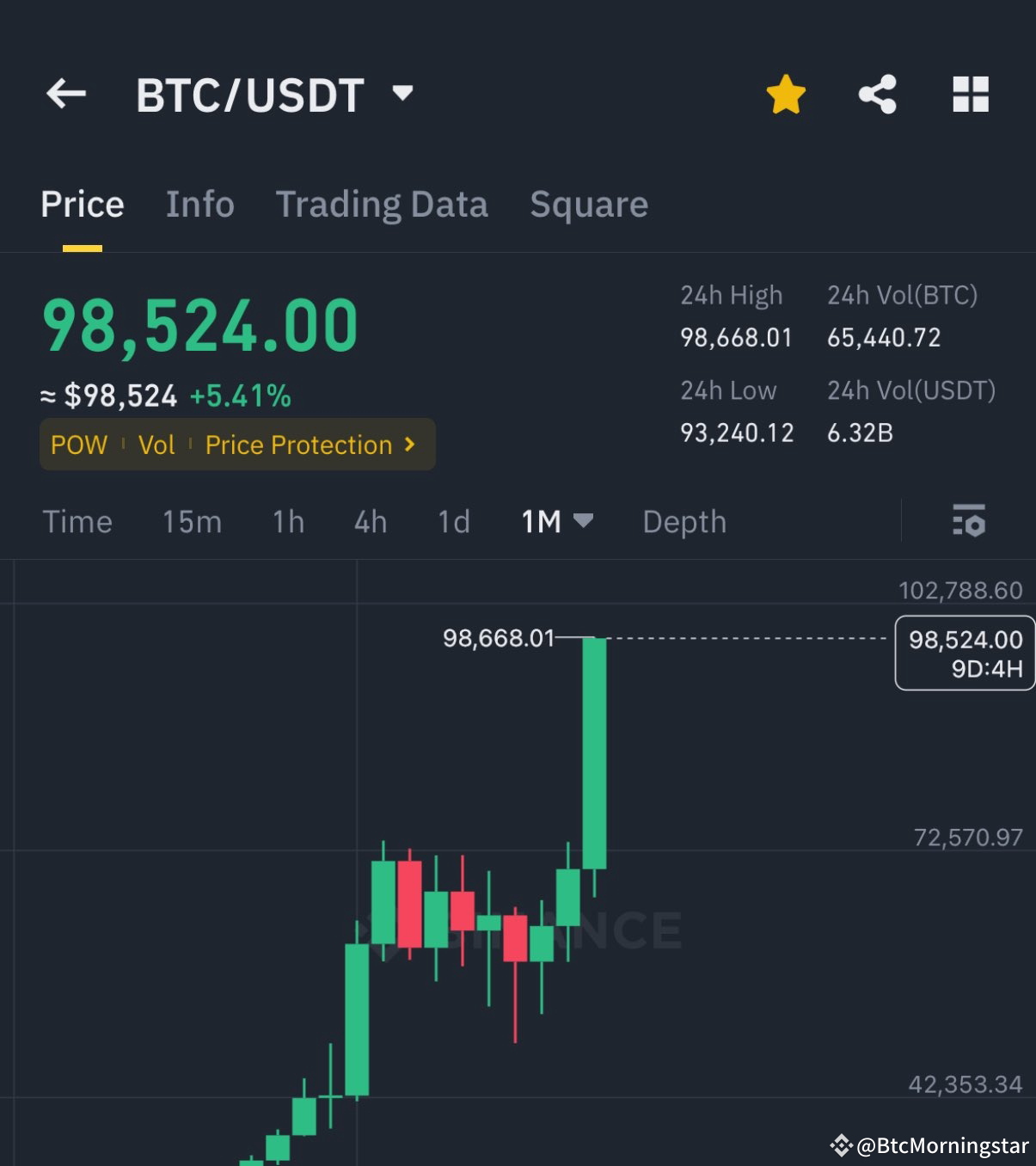The height and width of the screenshot is (1166, 1036).
Task: Tap the POW tag icon
Action: (78, 445)
